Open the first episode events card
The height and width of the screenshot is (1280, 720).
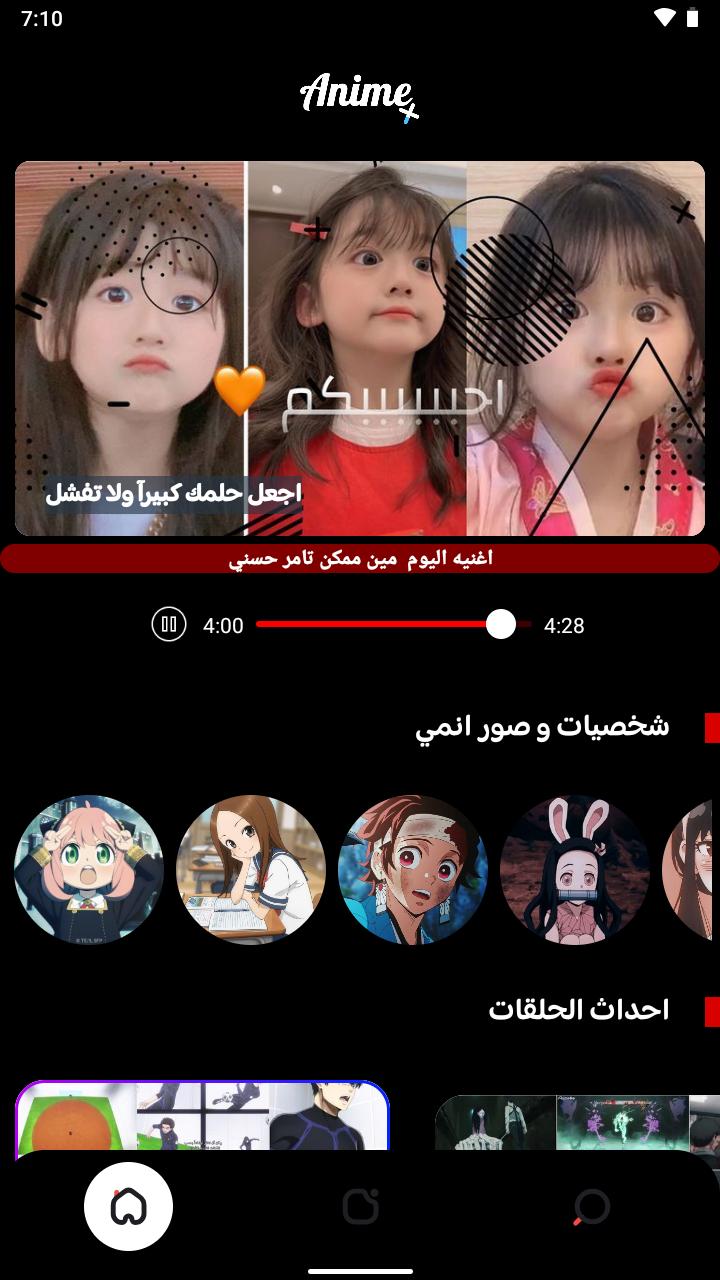tap(202, 1116)
